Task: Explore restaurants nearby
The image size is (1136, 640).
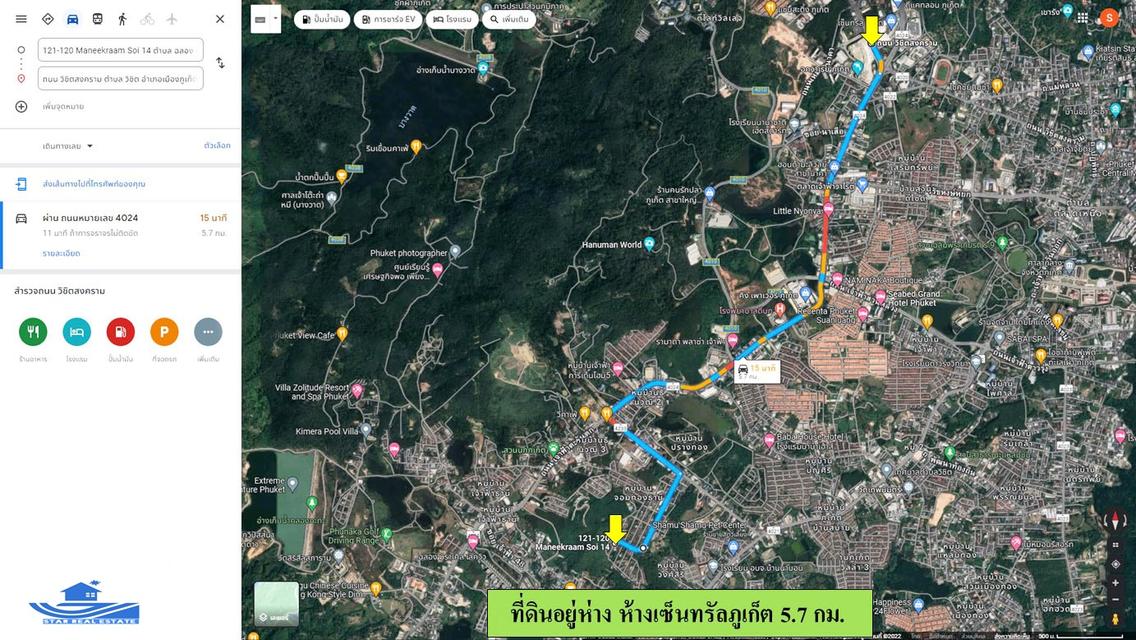Action: 33,332
